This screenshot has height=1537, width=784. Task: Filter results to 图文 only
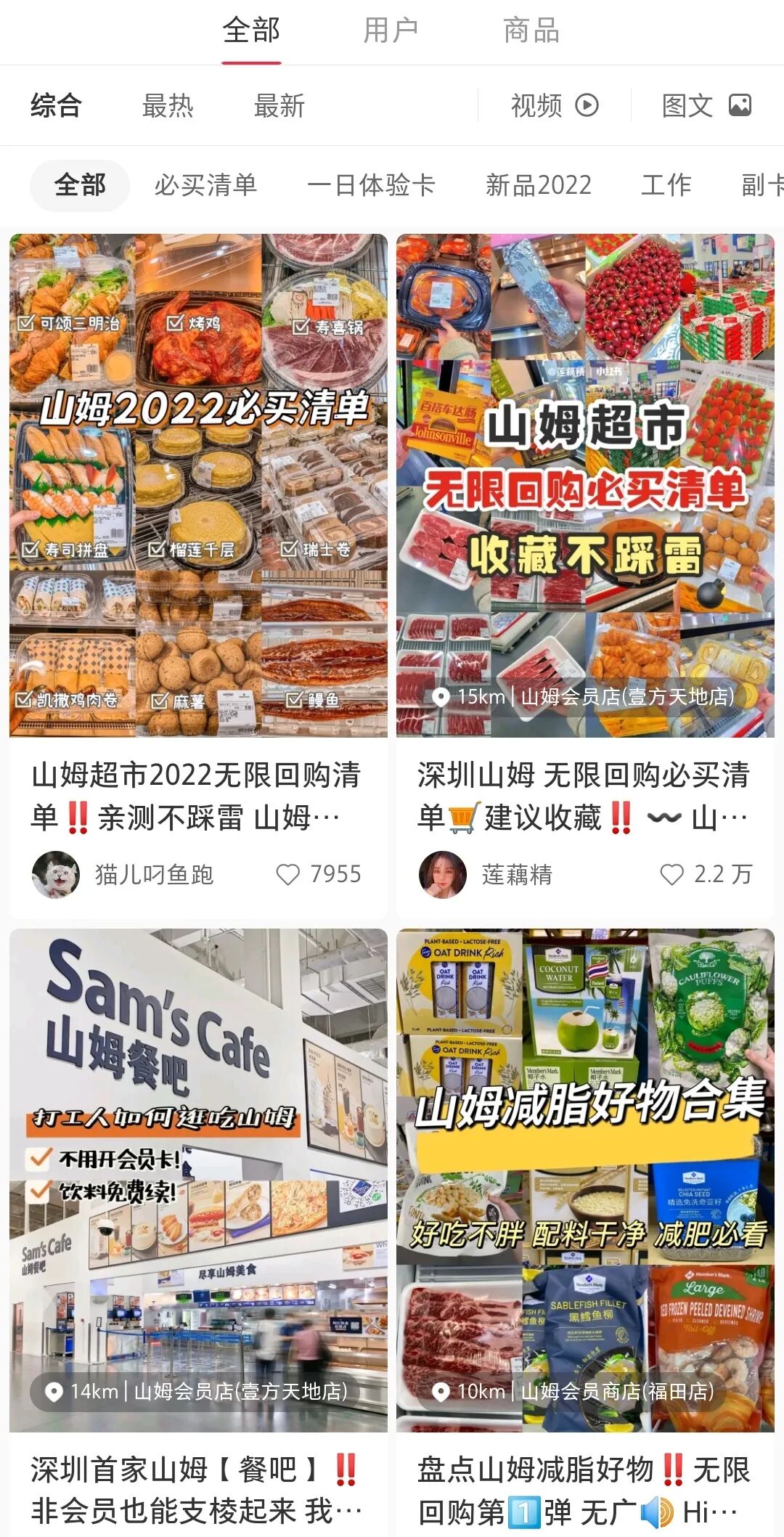pyautogui.click(x=706, y=106)
